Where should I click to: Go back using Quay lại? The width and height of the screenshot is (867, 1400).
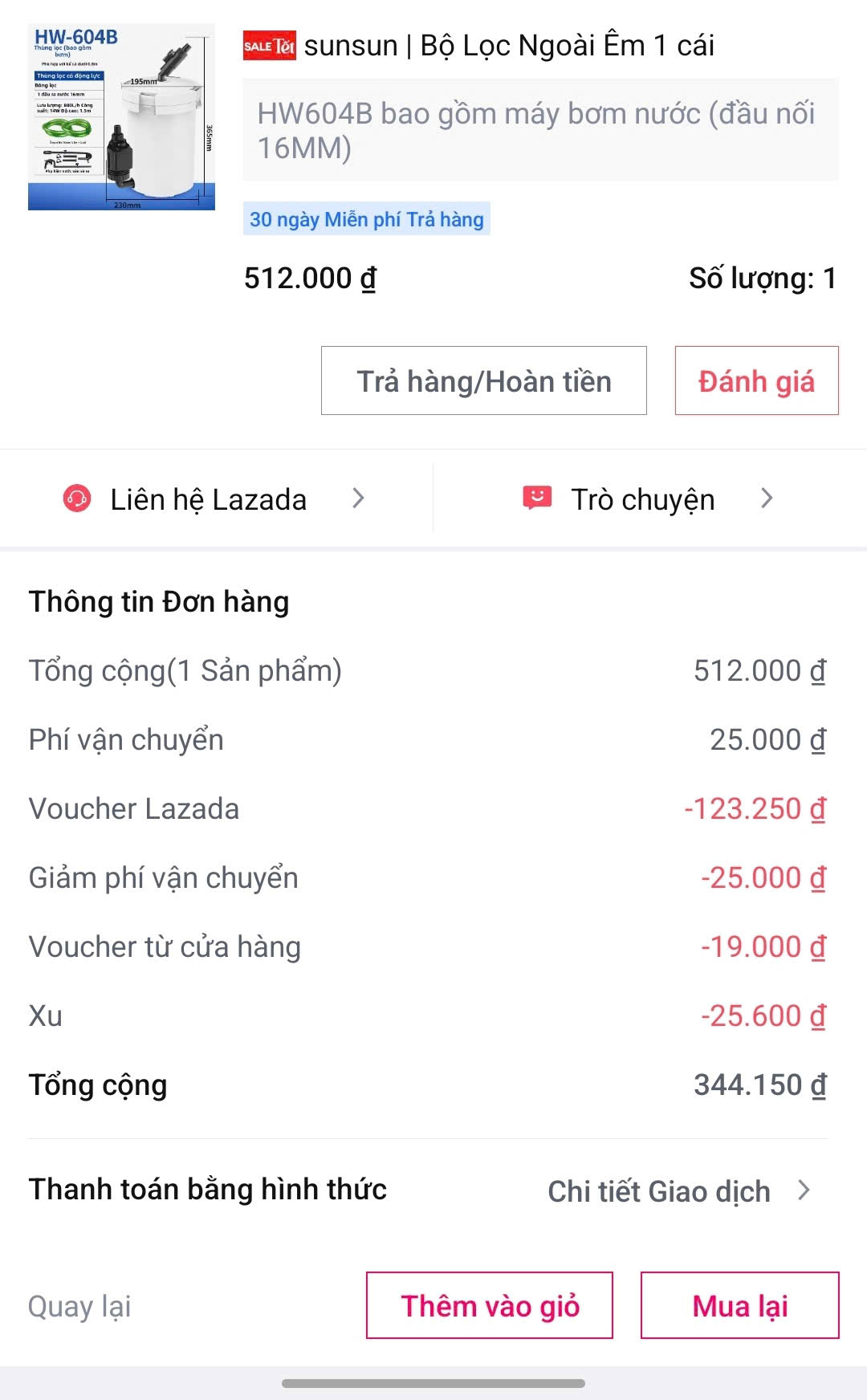pyautogui.click(x=79, y=1307)
